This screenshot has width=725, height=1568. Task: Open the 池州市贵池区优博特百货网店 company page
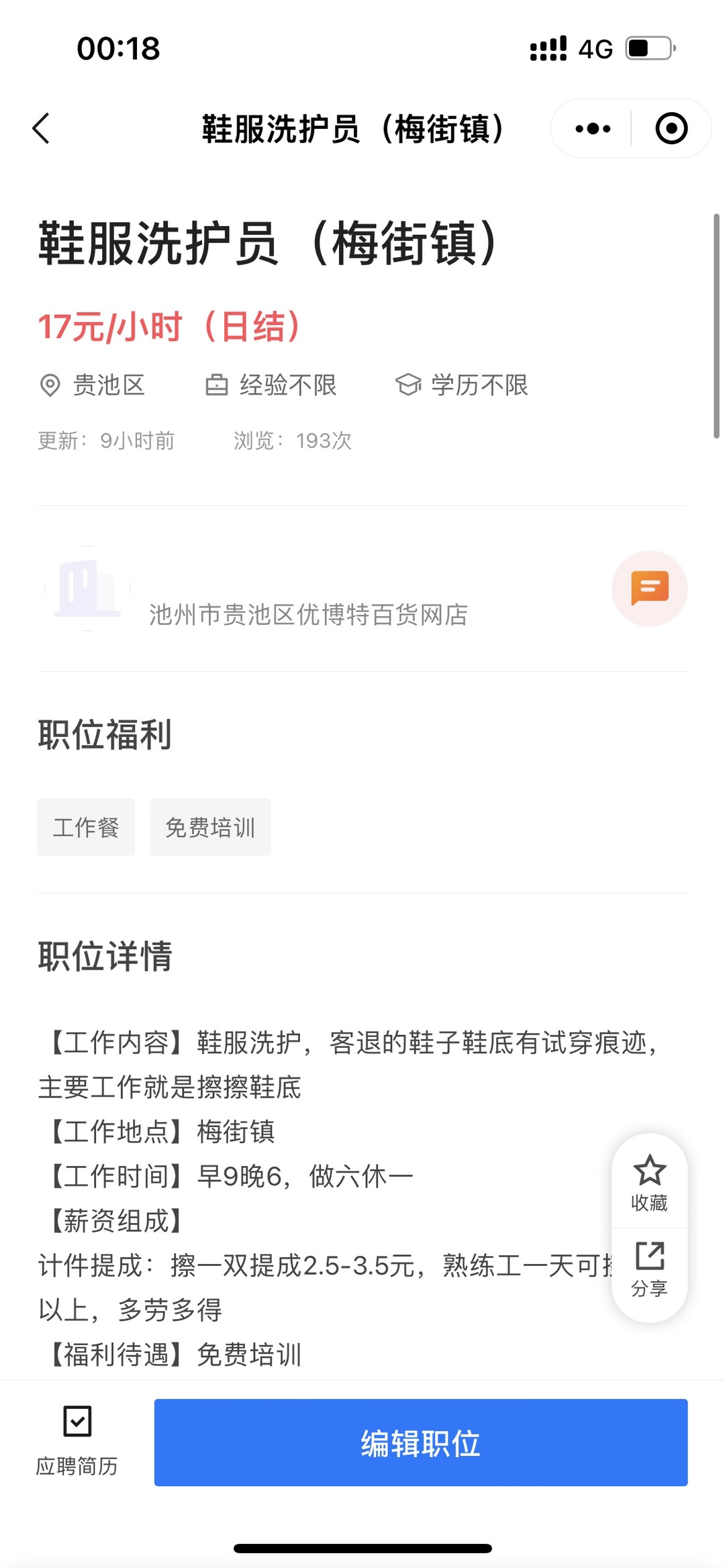pyautogui.click(x=308, y=614)
